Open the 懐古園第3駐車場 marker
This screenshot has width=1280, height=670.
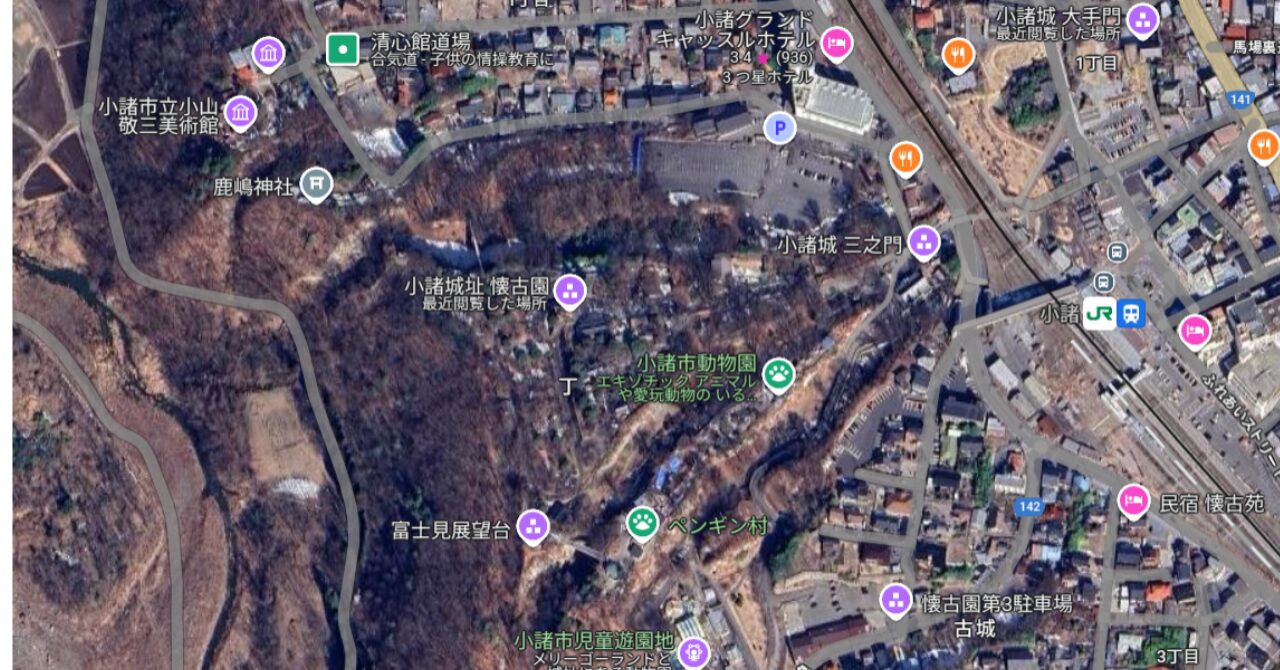click(x=896, y=600)
